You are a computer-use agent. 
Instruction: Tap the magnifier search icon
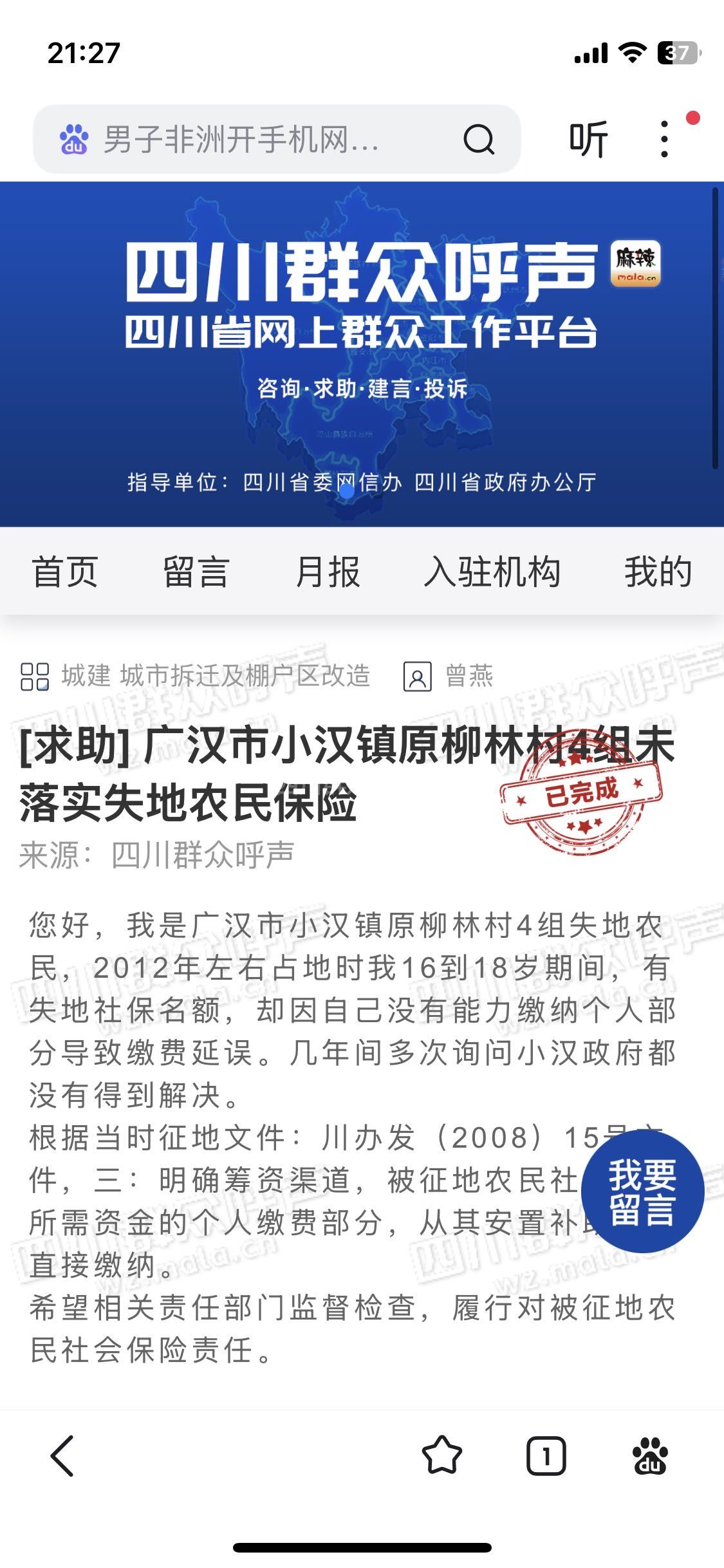[479, 139]
